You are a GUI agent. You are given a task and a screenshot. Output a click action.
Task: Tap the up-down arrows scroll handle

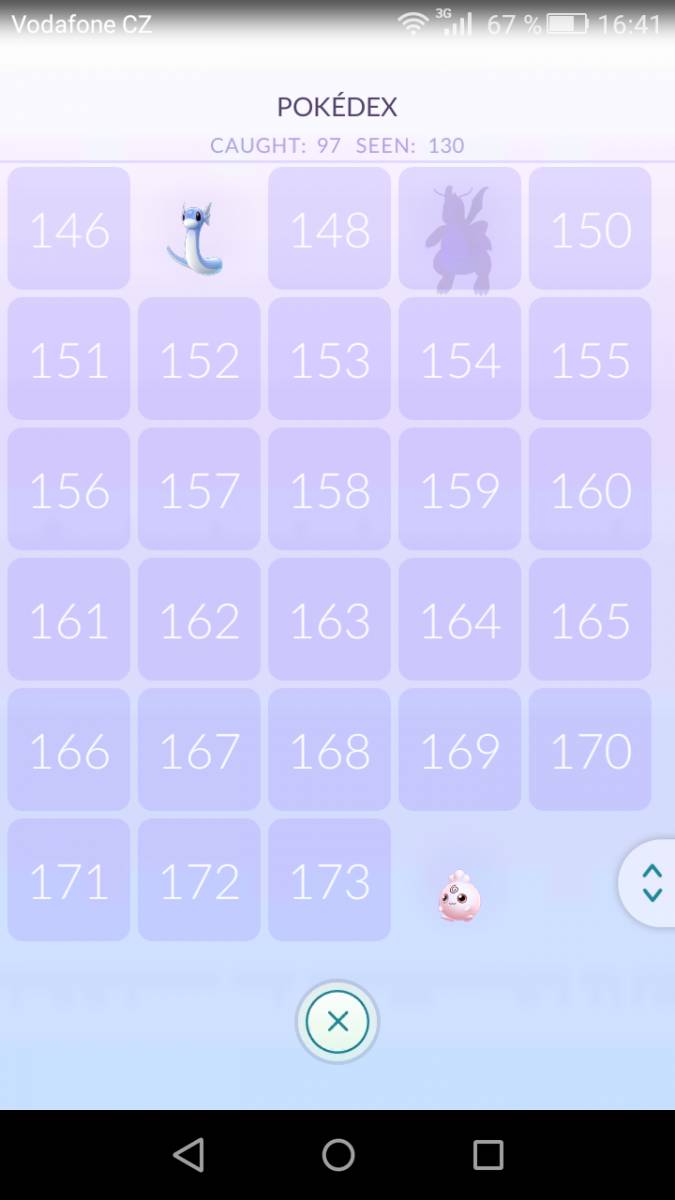[651, 883]
